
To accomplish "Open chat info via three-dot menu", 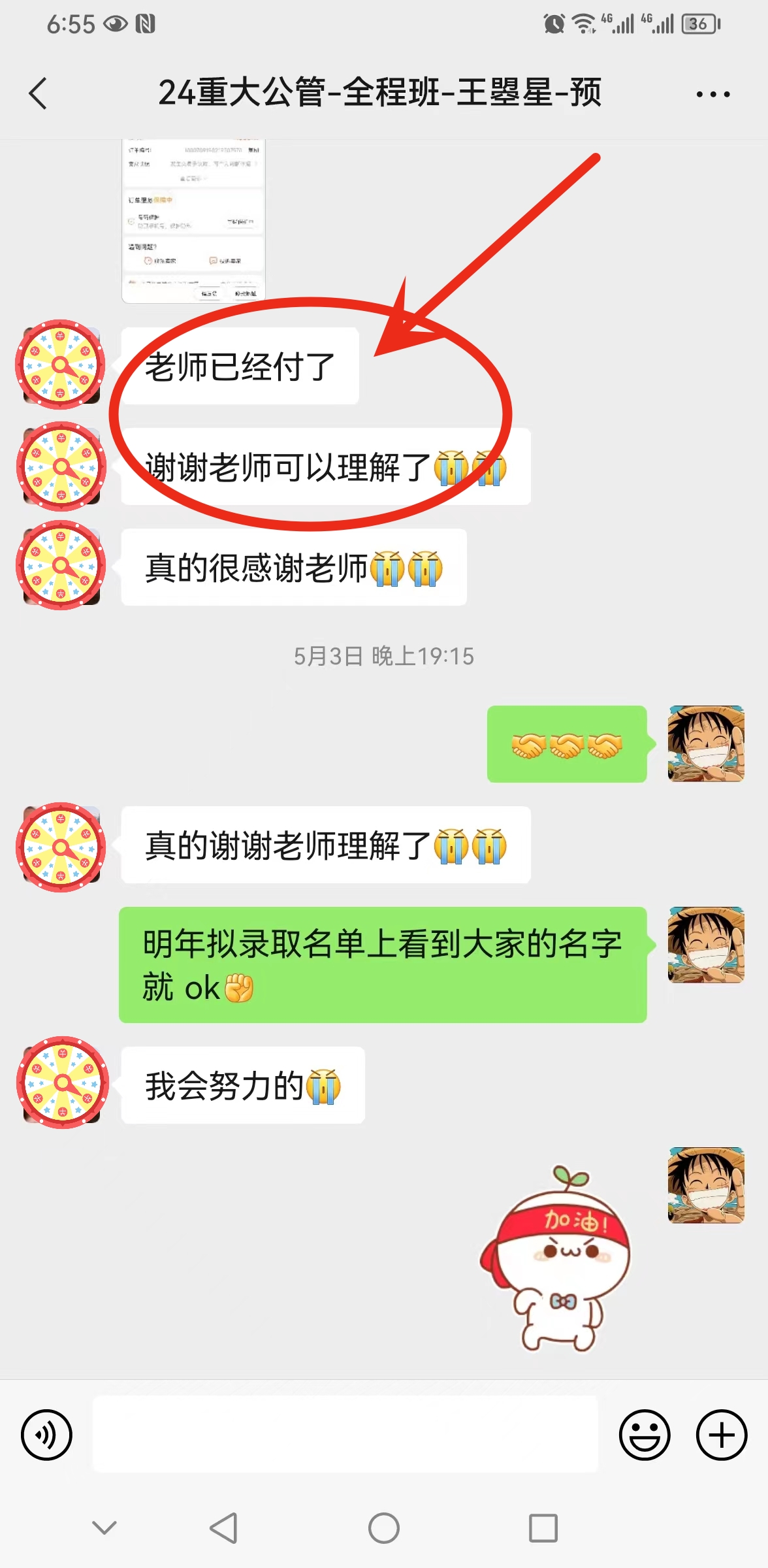I will point(712,94).
